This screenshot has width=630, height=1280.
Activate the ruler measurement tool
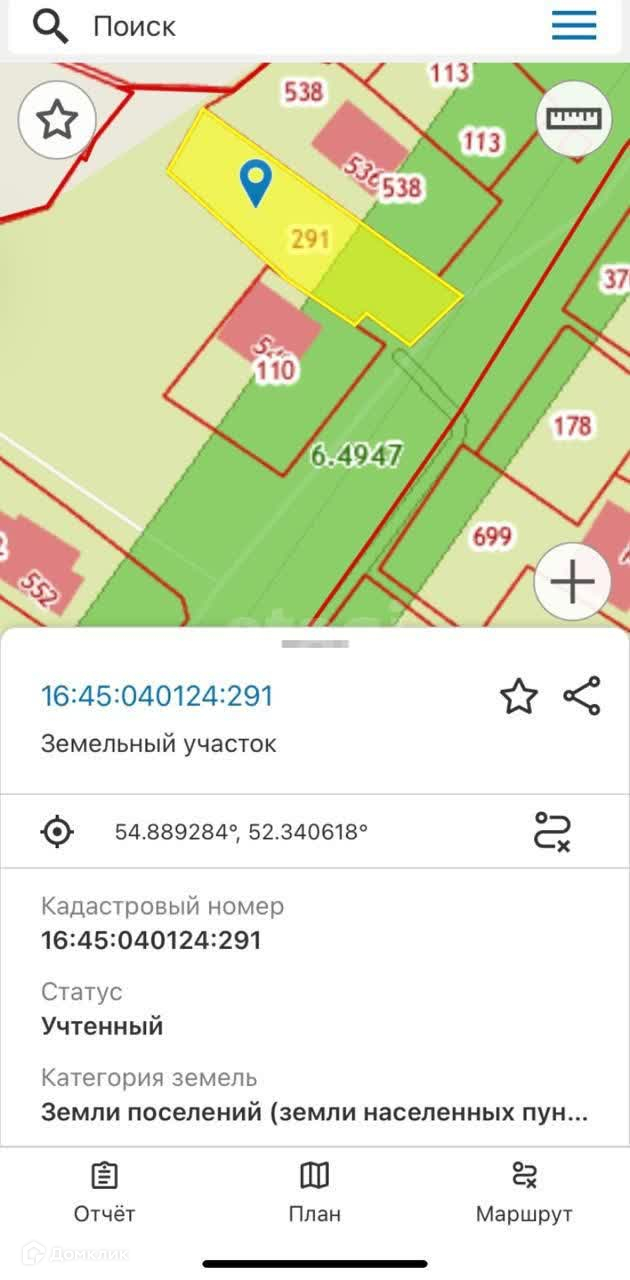point(574,119)
